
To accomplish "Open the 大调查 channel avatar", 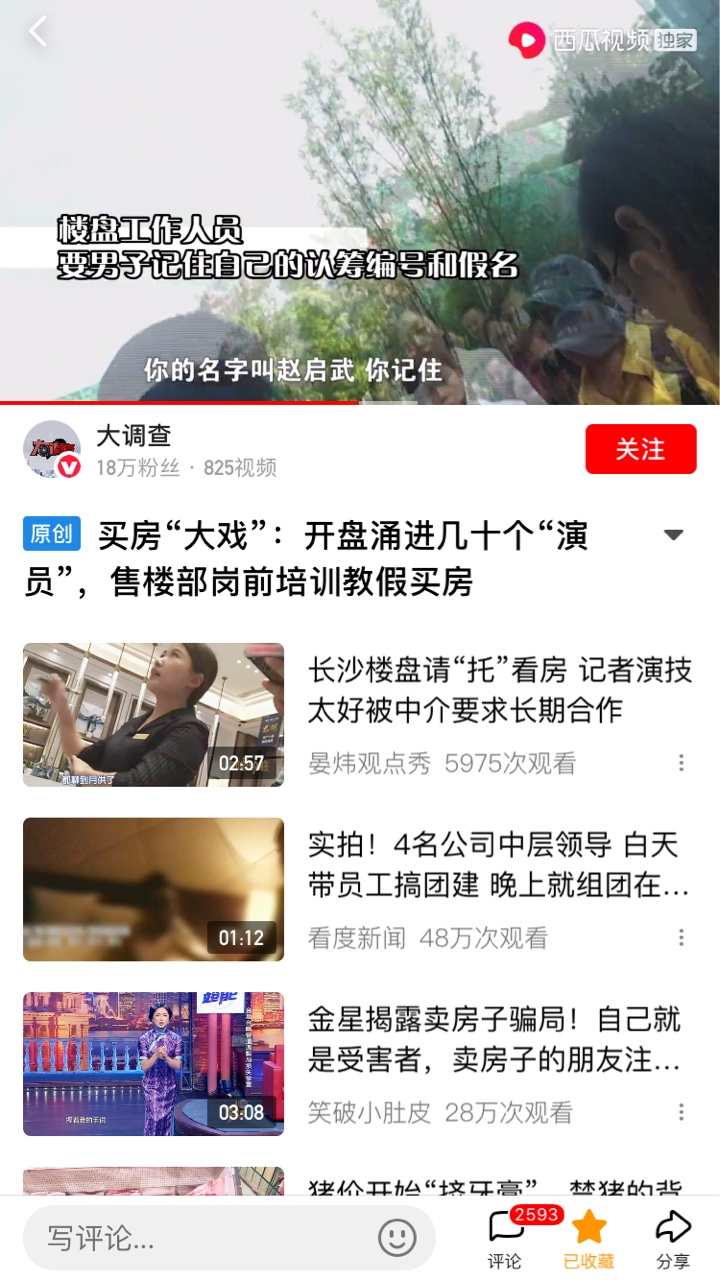I will pyautogui.click(x=52, y=449).
